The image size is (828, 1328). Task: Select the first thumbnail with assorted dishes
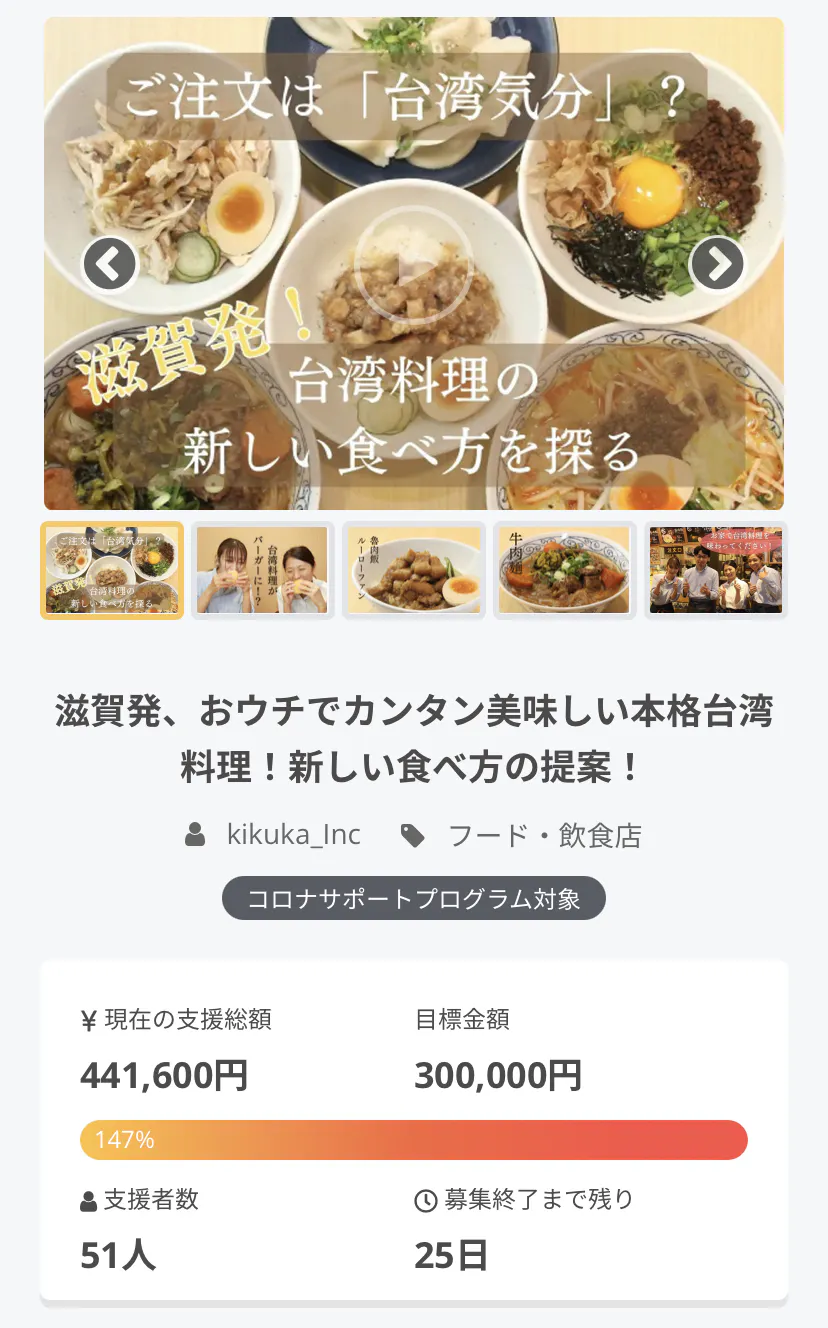112,570
